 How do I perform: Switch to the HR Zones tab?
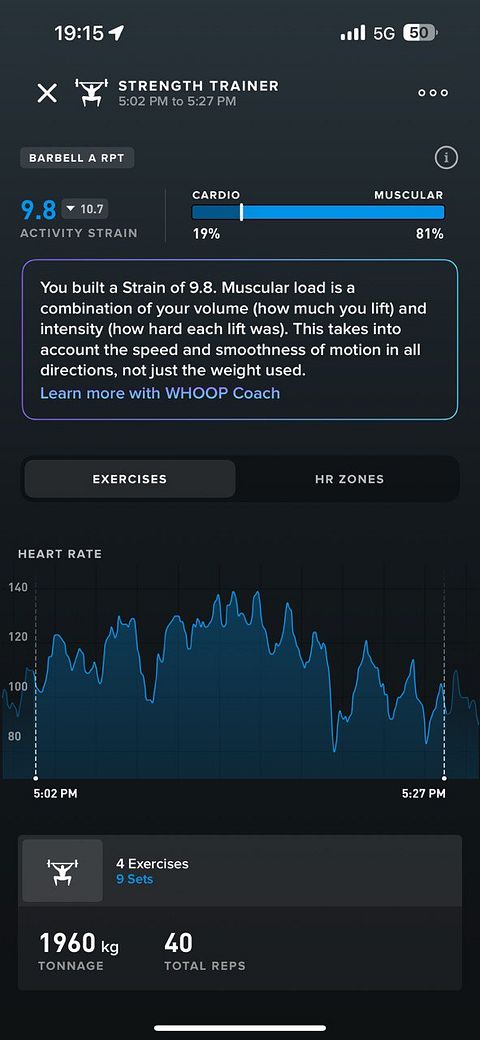point(349,479)
